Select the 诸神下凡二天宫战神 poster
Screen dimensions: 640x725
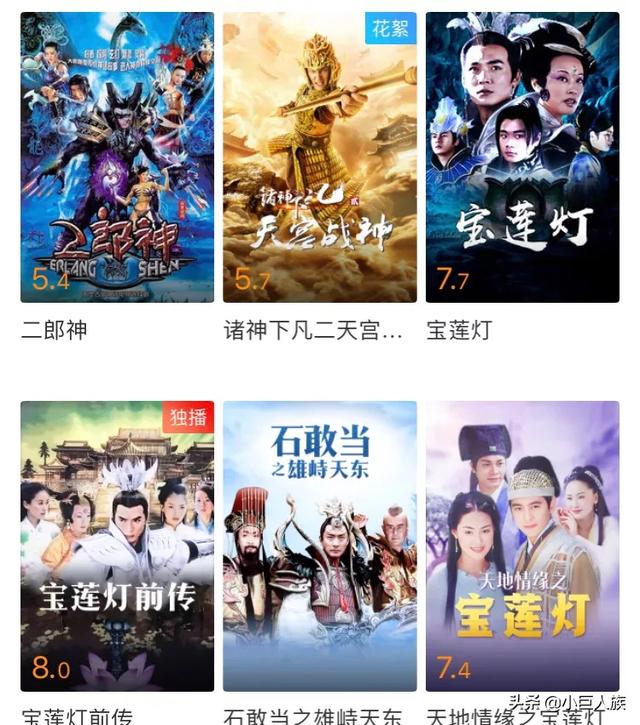click(320, 157)
